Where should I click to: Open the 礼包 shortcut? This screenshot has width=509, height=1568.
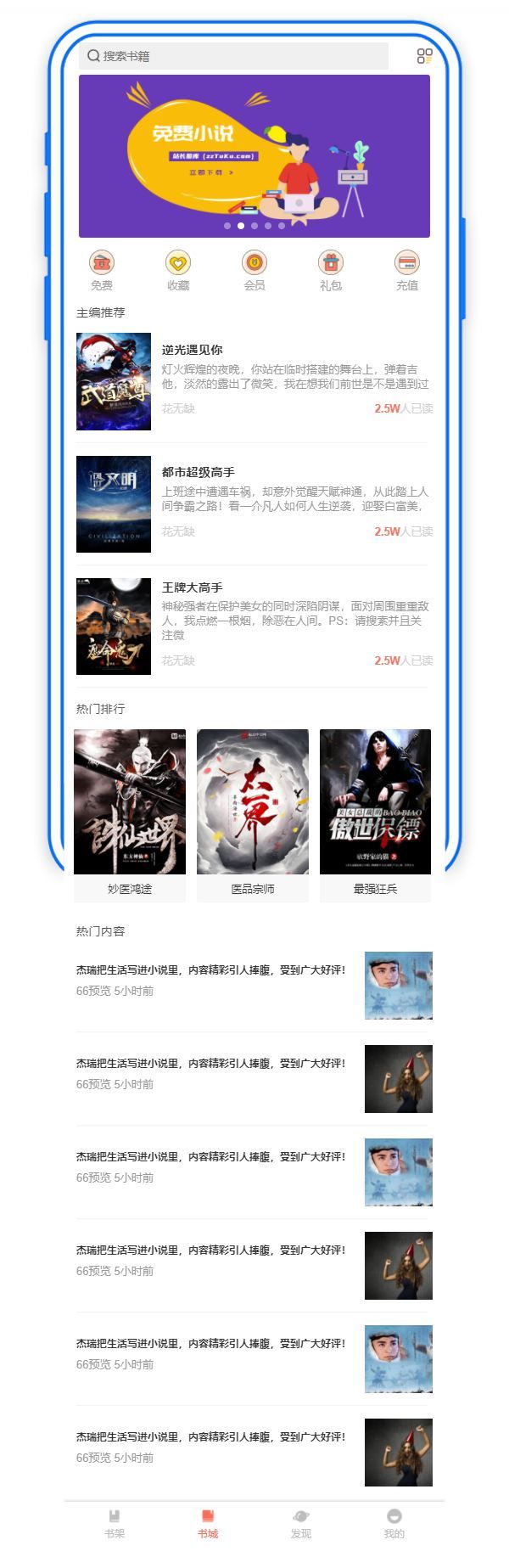coord(331,271)
